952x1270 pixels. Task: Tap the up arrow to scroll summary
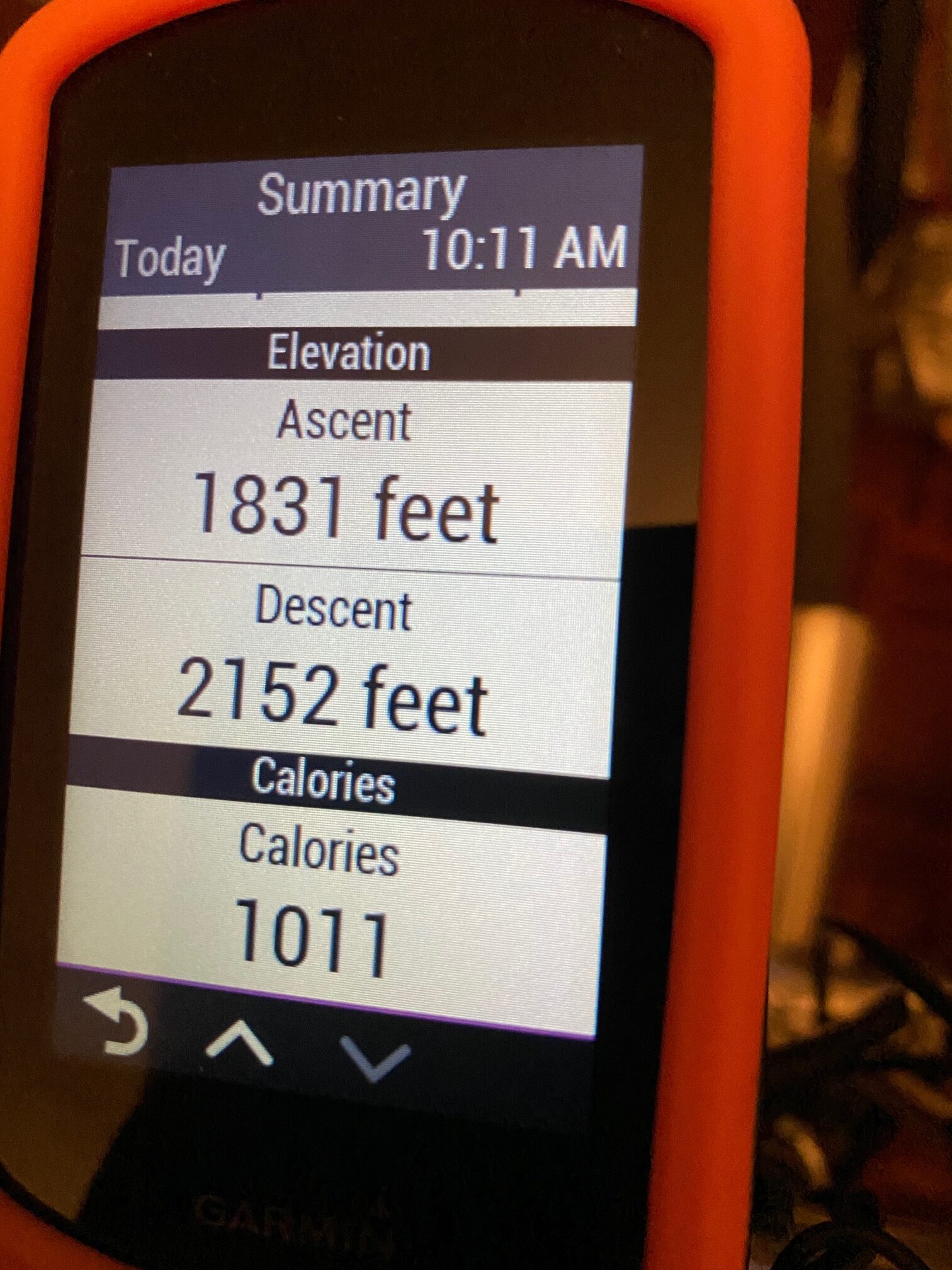pos(240,1044)
